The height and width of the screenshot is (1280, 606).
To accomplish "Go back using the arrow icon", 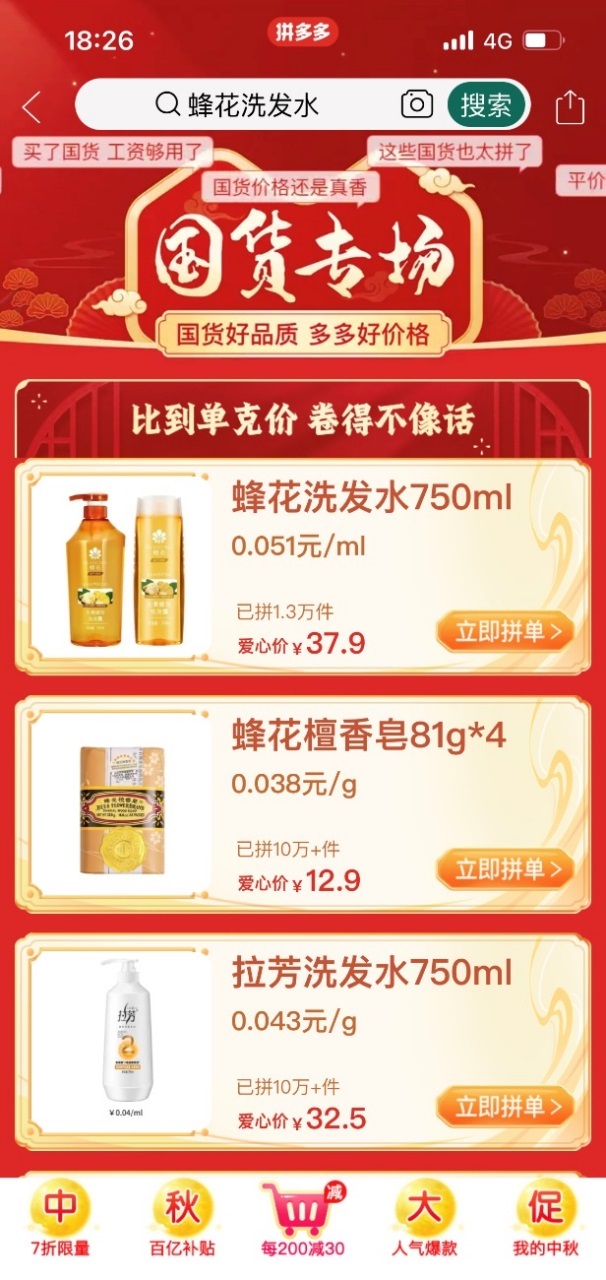I will (33, 106).
